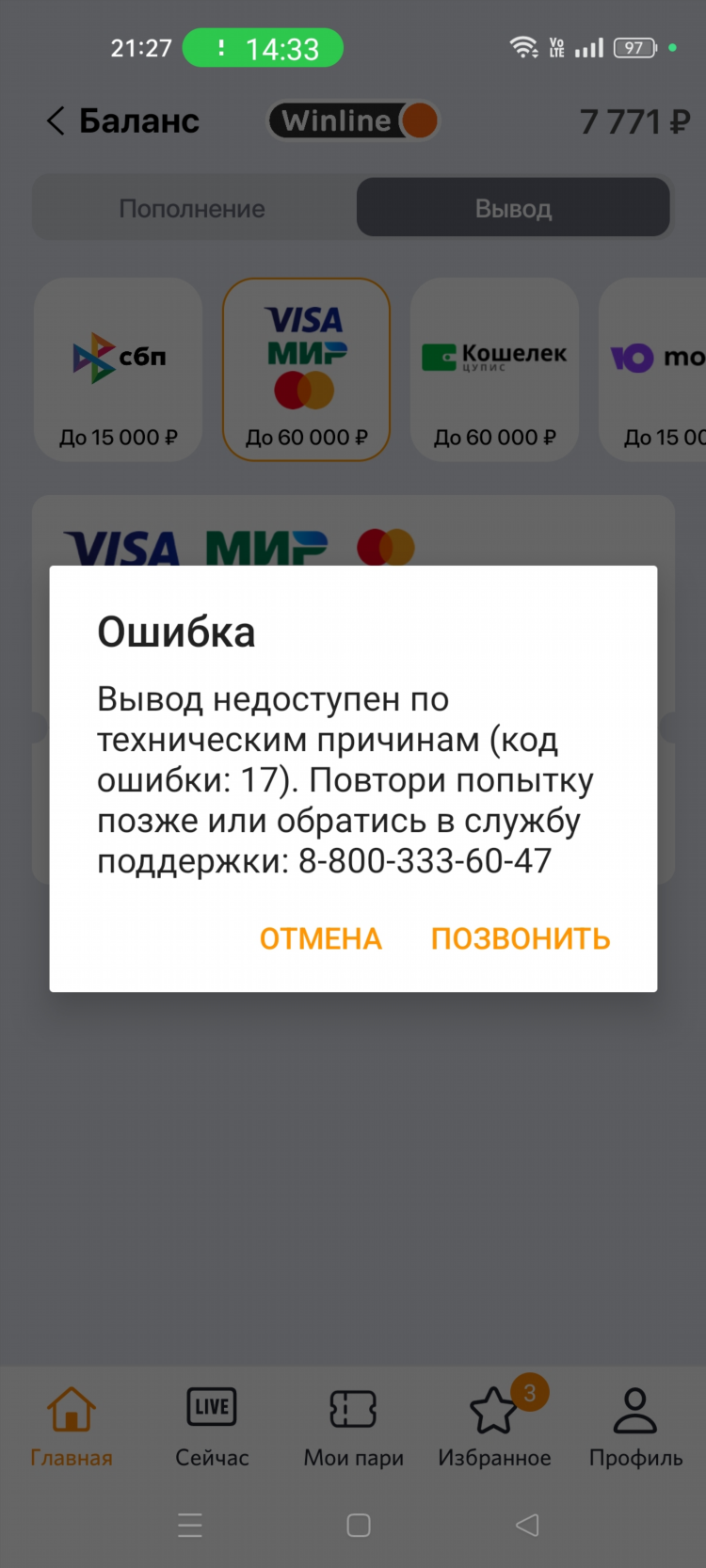Tap the system back button

click(527, 1525)
